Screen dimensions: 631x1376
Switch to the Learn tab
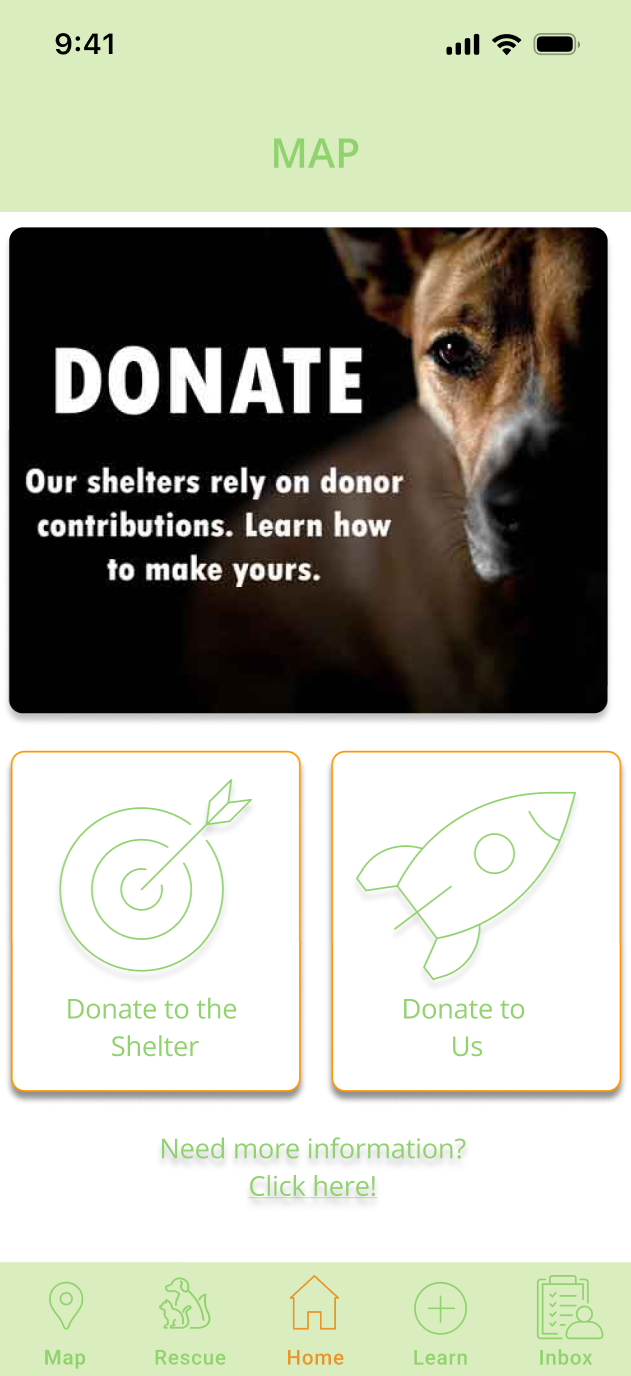tap(440, 1322)
